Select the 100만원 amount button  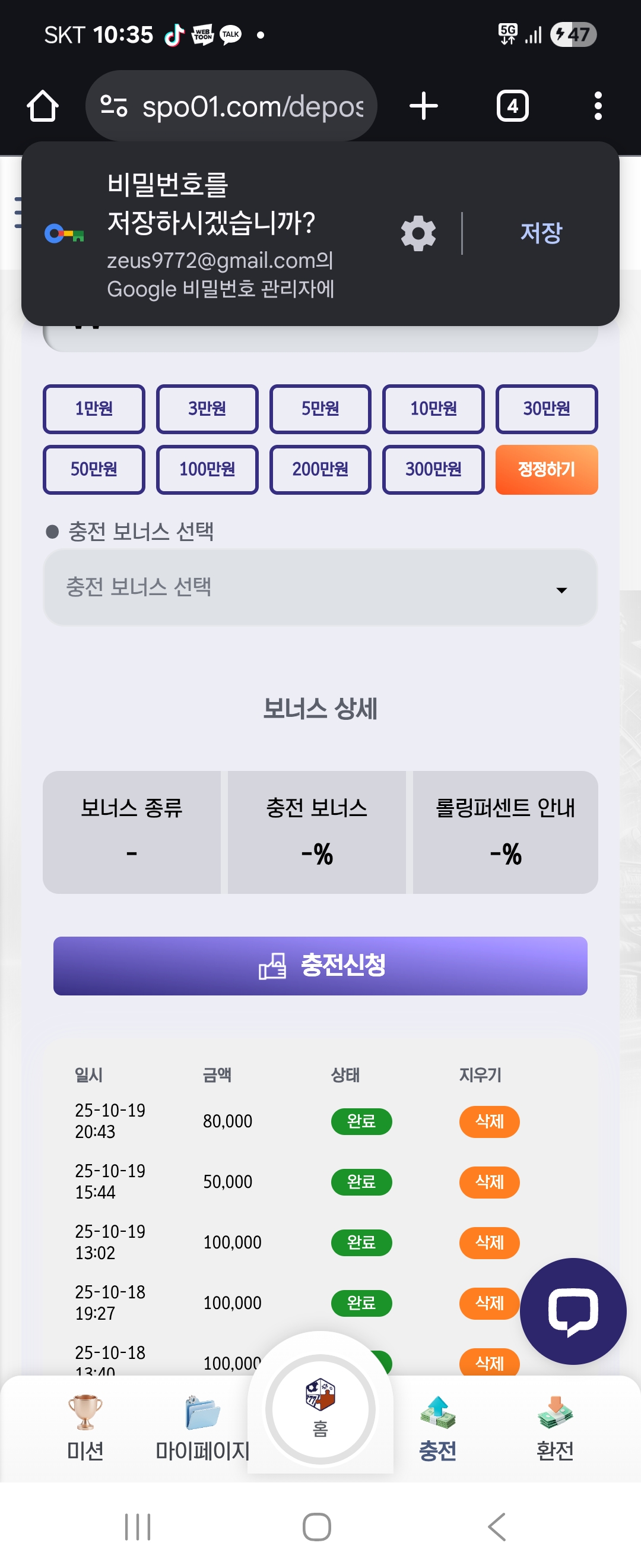(x=207, y=469)
